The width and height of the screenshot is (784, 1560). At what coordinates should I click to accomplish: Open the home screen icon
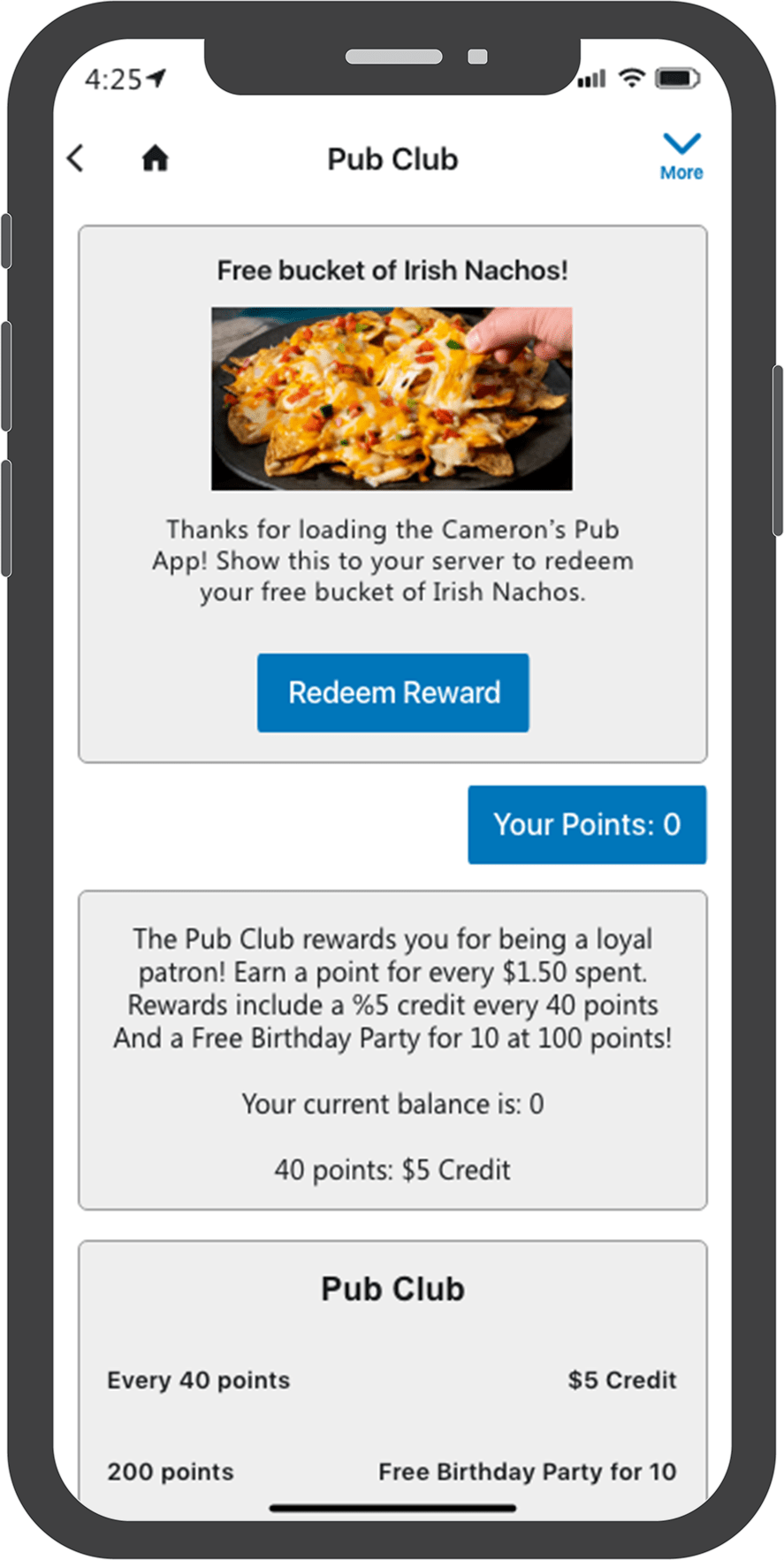pos(156,159)
